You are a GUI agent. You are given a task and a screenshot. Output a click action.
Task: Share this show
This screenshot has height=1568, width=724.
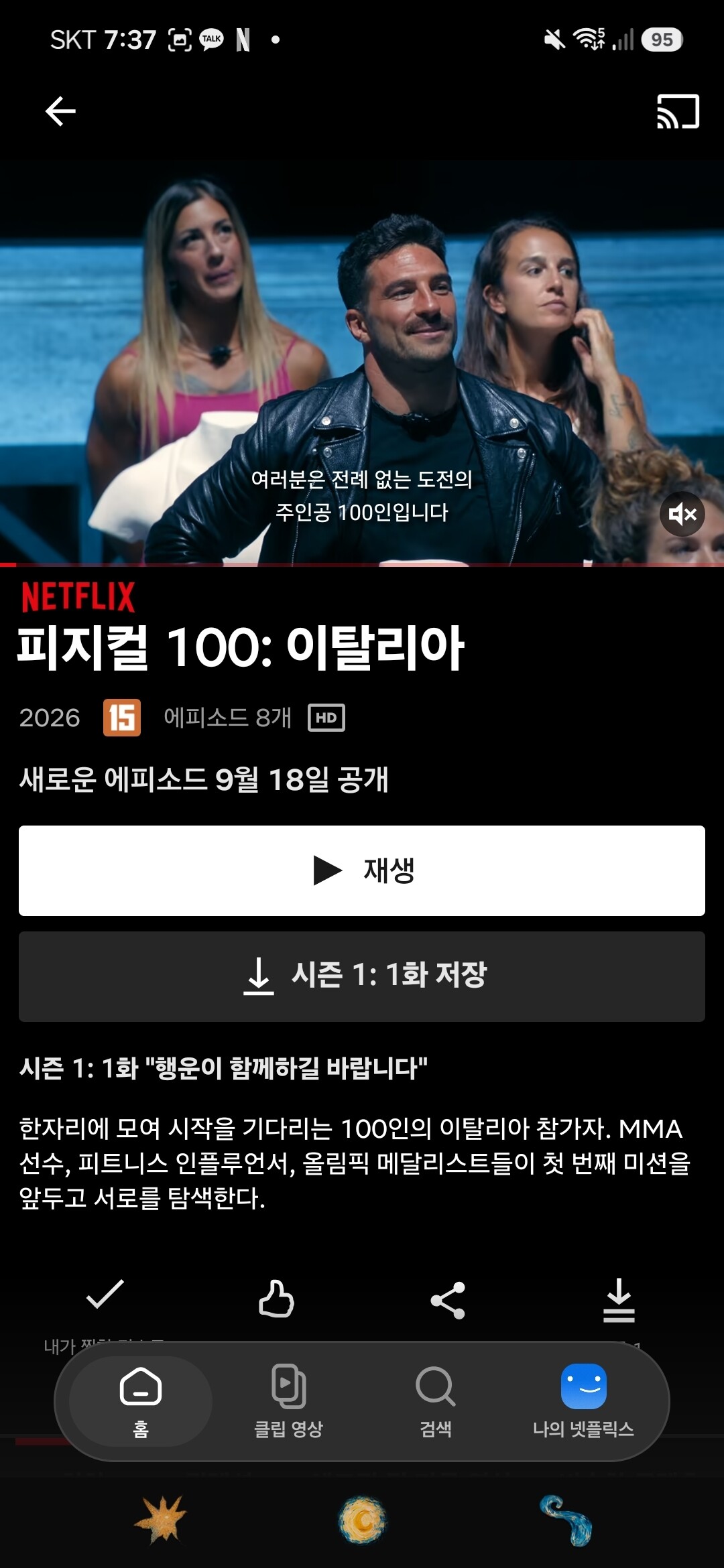448,1300
